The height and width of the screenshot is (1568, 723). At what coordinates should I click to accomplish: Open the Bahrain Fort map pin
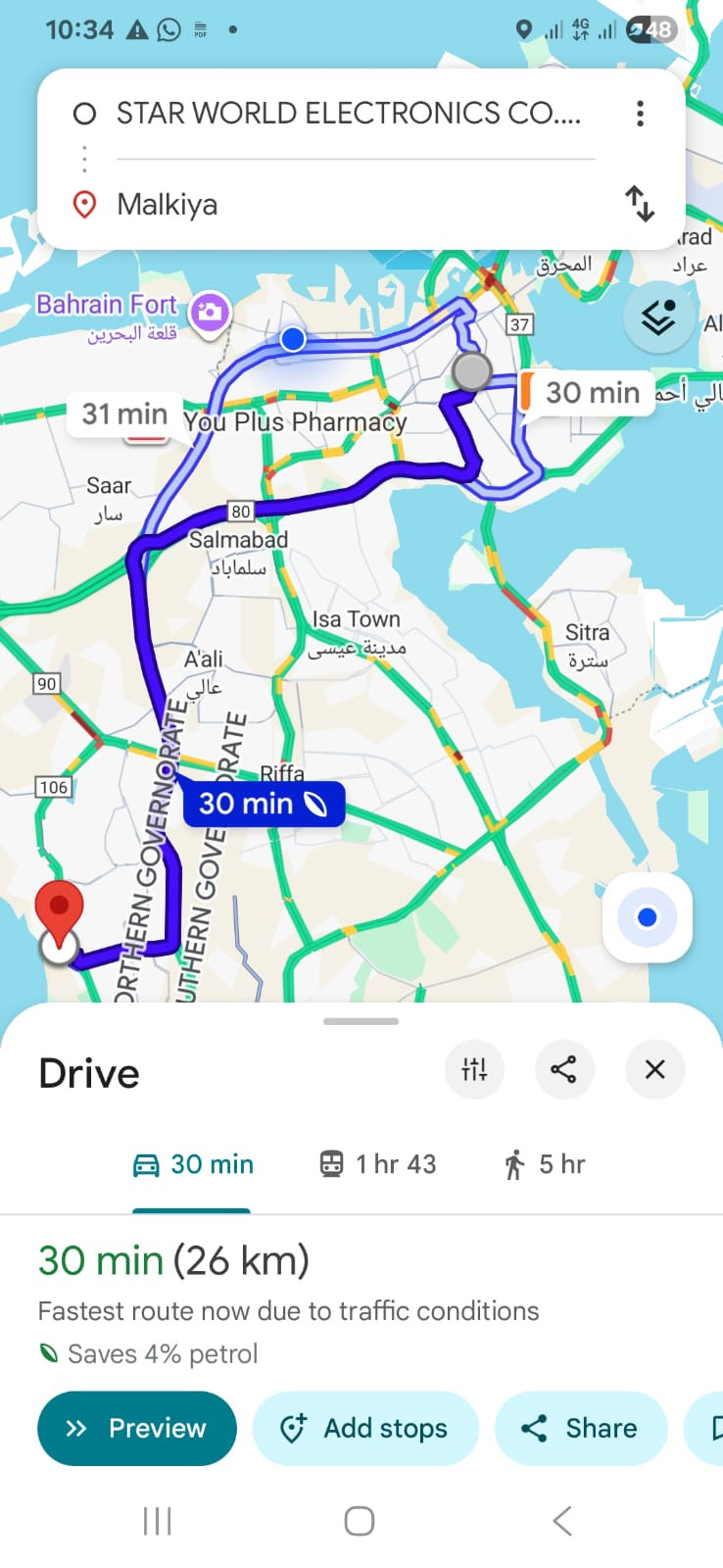pyautogui.click(x=209, y=313)
